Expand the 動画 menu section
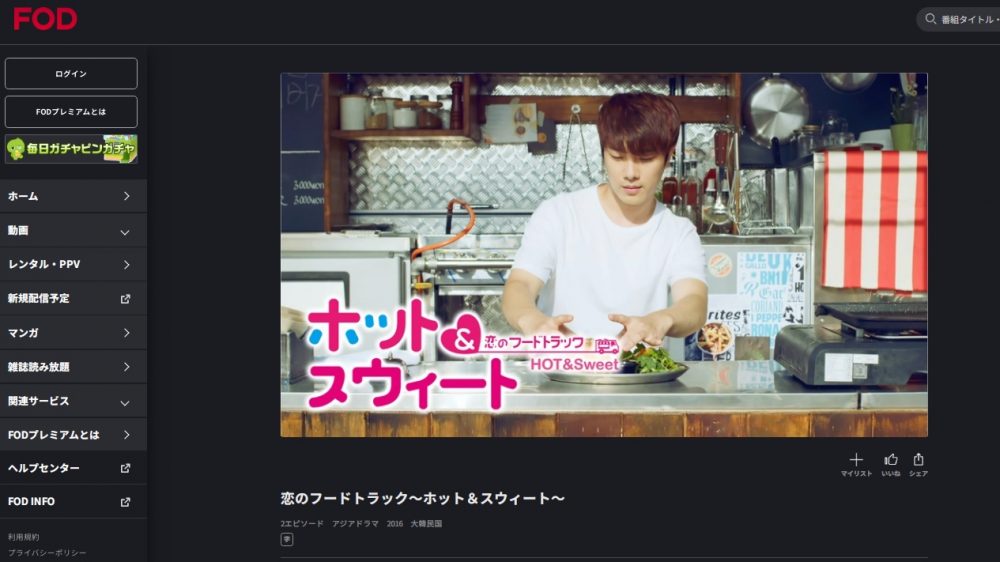This screenshot has width=1000, height=562. [x=72, y=230]
